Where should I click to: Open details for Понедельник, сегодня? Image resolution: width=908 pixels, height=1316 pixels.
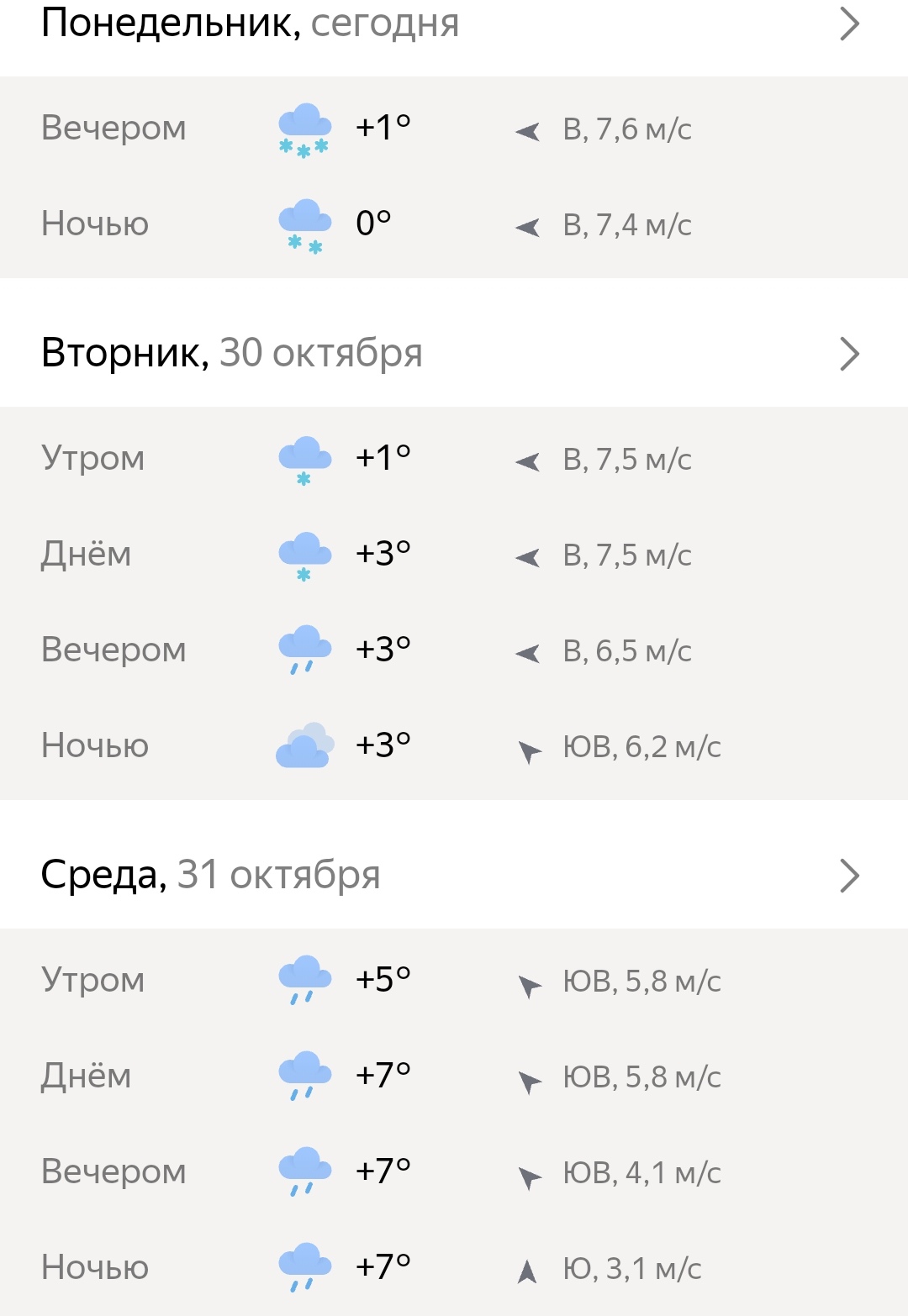tap(849, 25)
